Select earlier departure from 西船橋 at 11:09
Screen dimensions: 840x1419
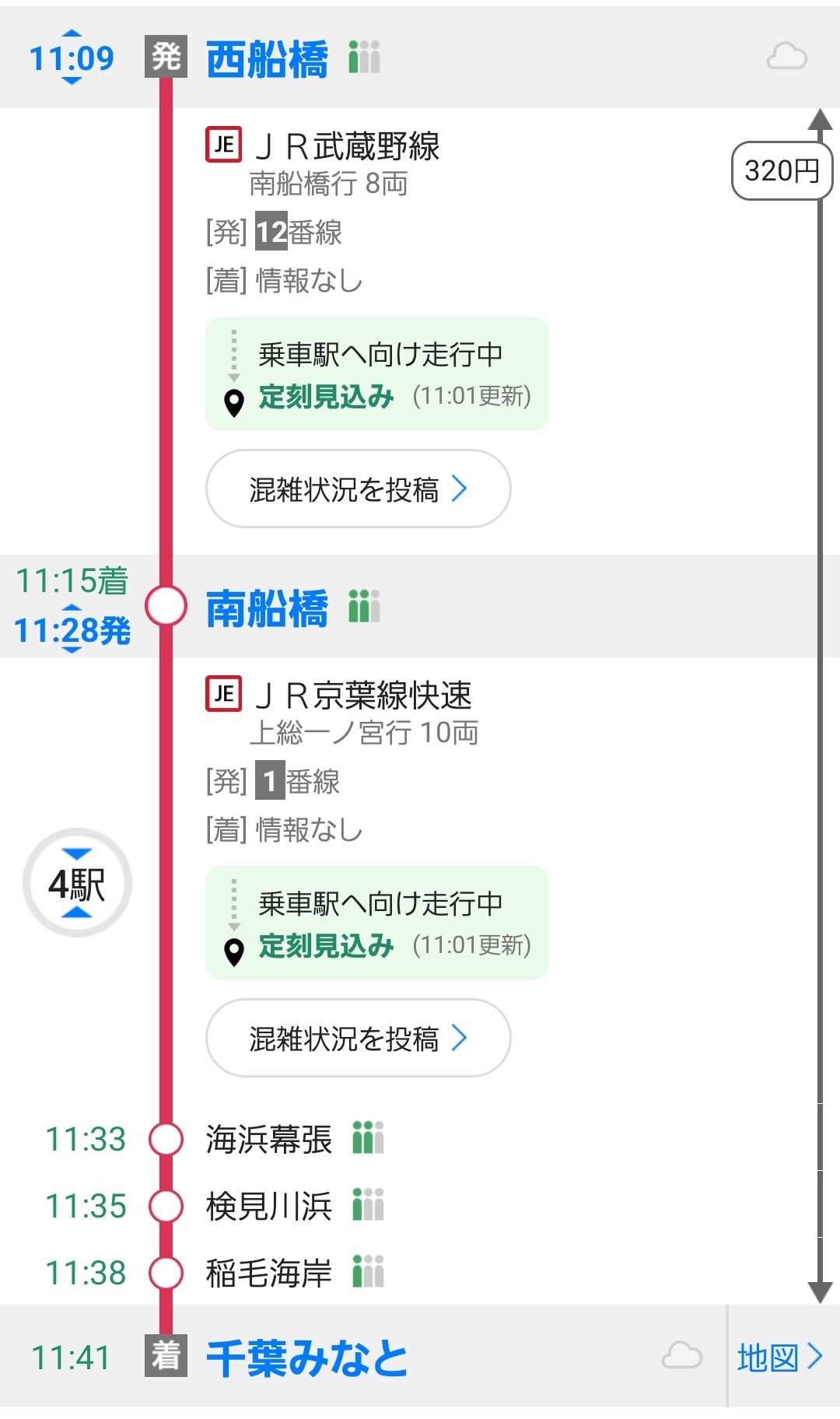[72, 34]
